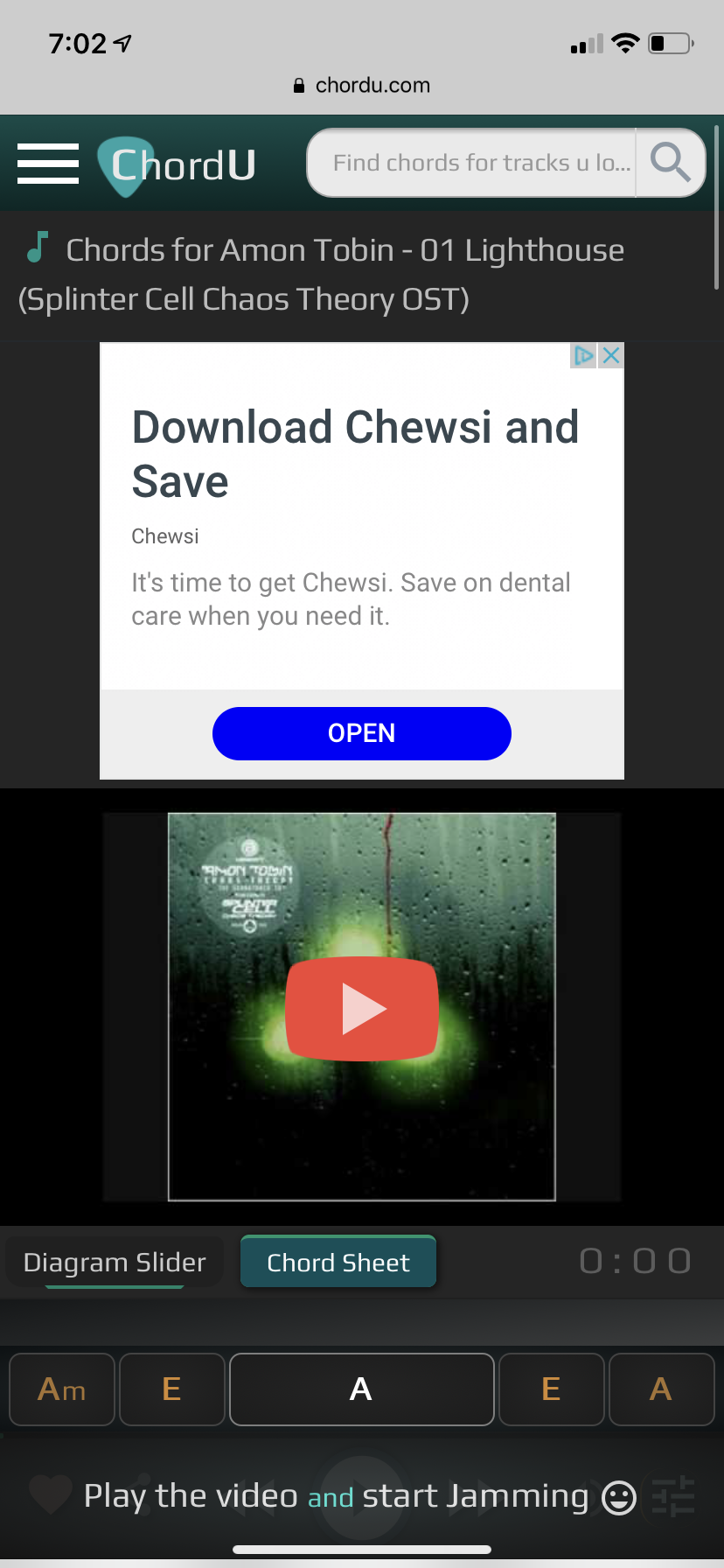This screenshot has width=724, height=1568.
Task: Open the Chewsi ad with OPEN button
Action: pyautogui.click(x=361, y=733)
